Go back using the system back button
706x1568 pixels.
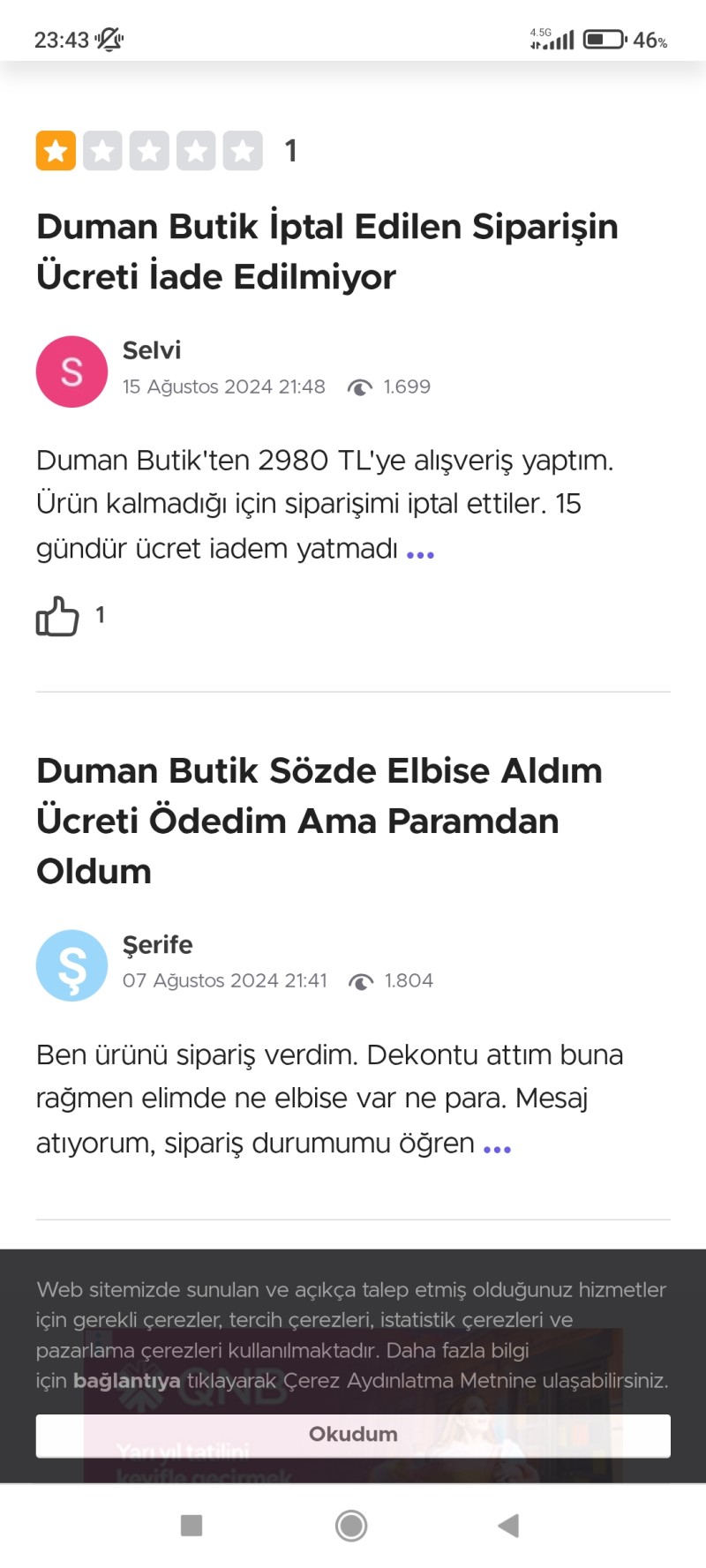[x=508, y=1525]
